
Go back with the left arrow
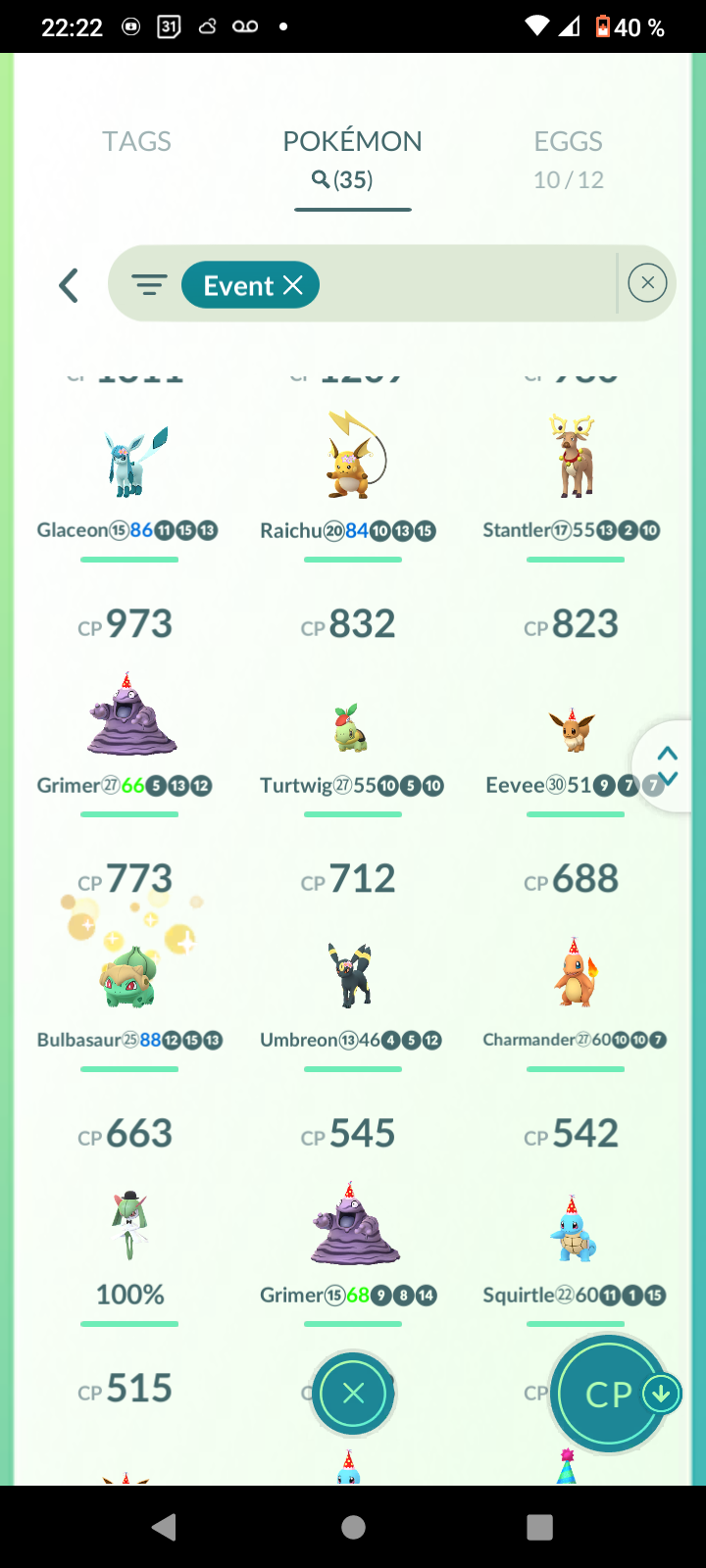[x=69, y=286]
